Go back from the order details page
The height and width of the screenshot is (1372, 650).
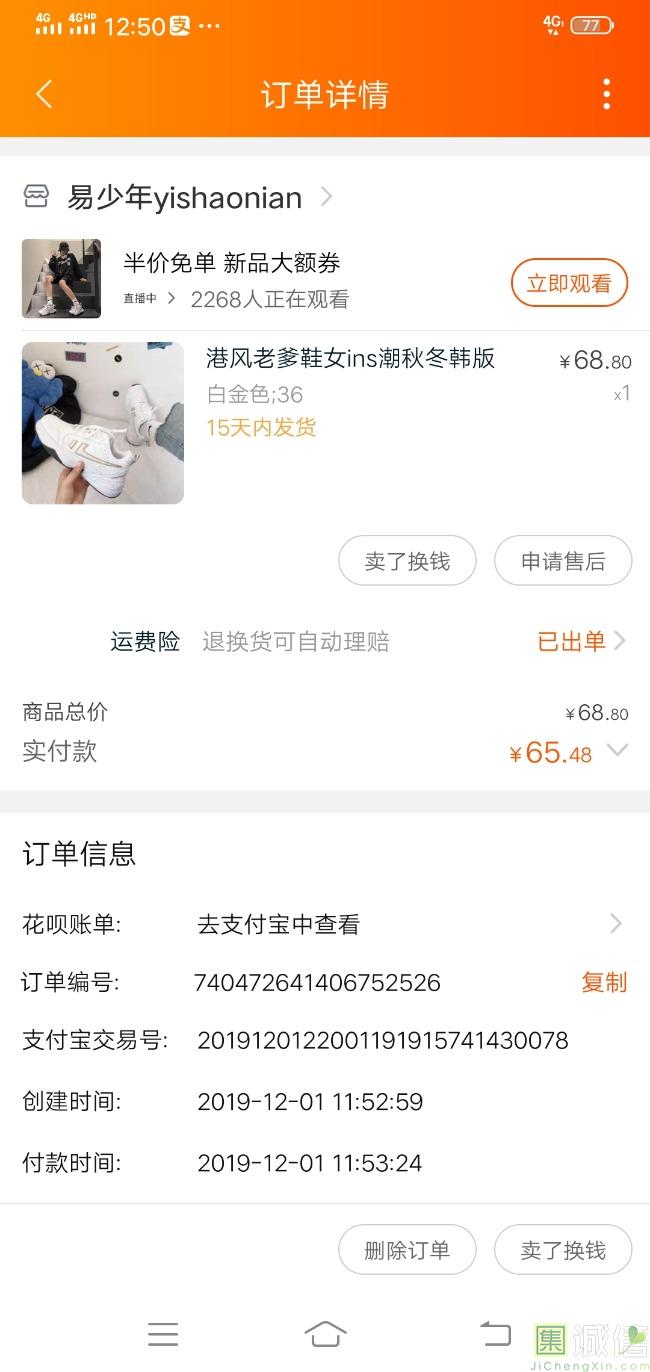[x=44, y=94]
